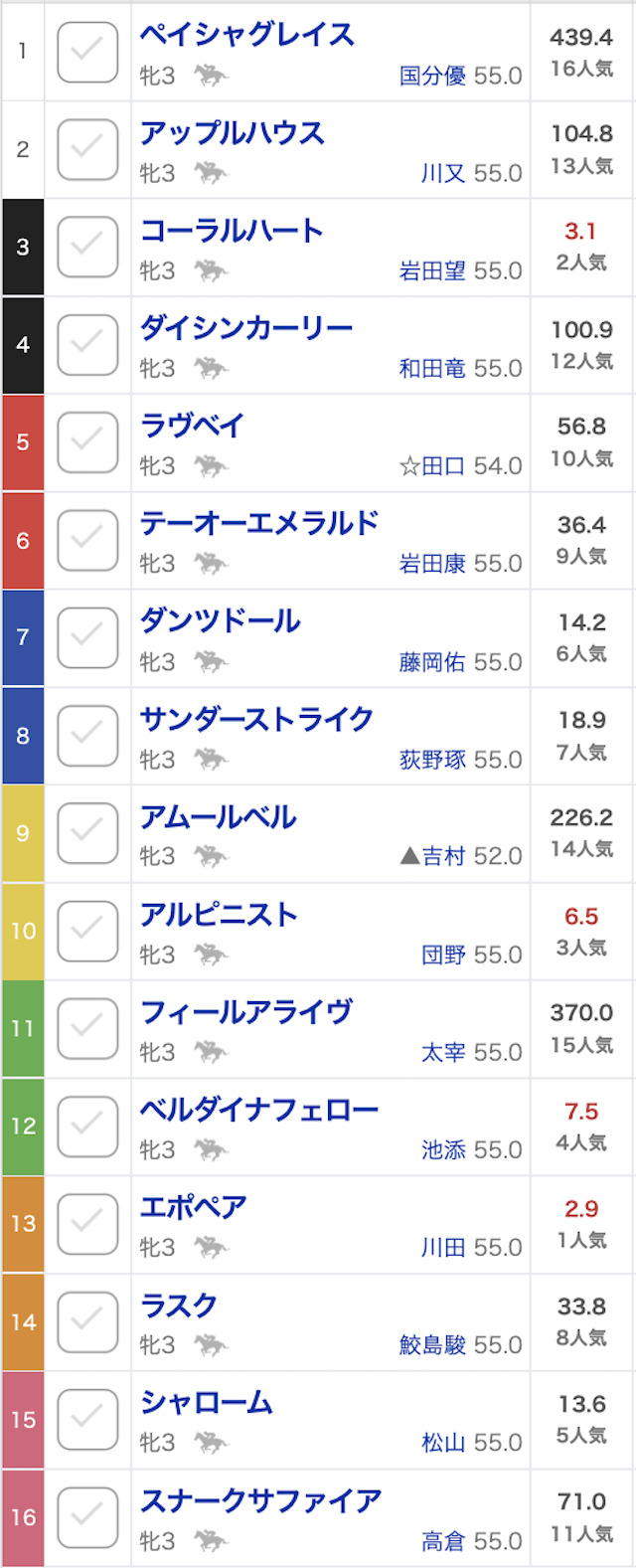Check the box for ペイシャグレイス
Screen dimensions: 636x1568
click(x=87, y=52)
